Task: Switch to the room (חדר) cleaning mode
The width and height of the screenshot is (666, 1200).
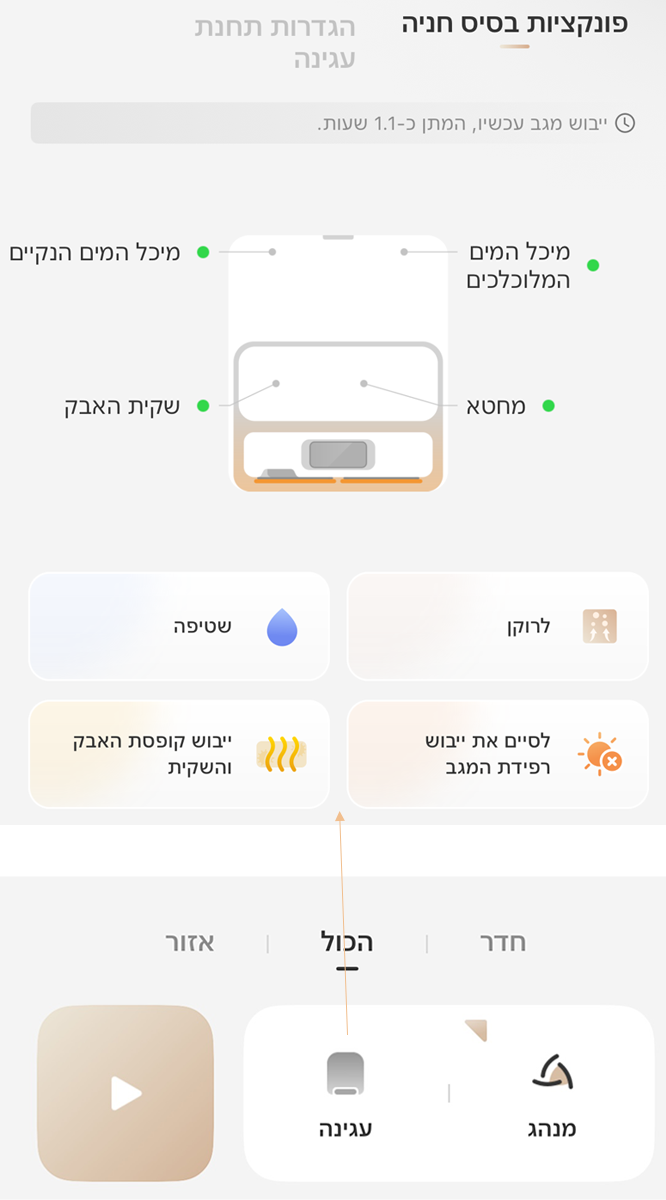Action: pyautogui.click(x=504, y=943)
